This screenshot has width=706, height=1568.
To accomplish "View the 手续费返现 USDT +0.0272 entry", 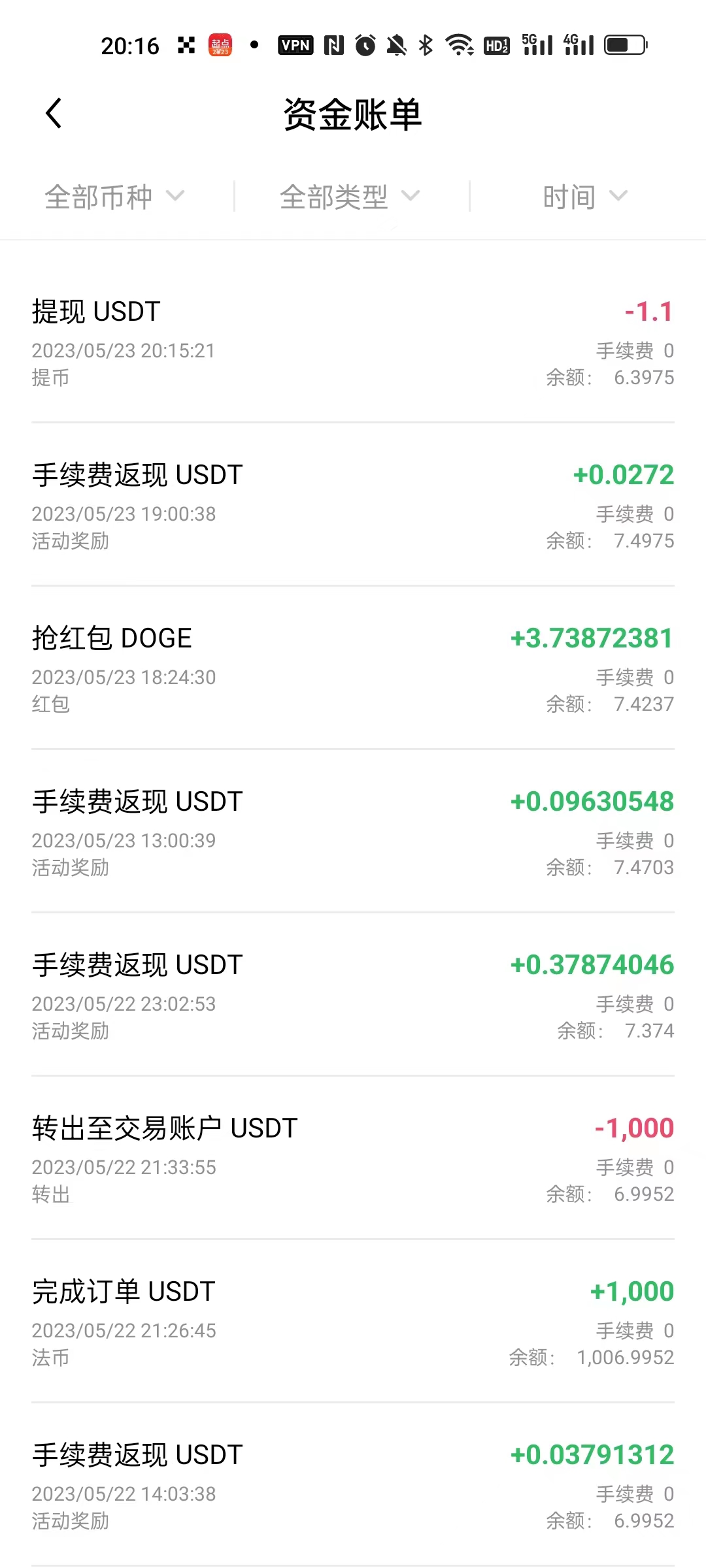I will [353, 506].
